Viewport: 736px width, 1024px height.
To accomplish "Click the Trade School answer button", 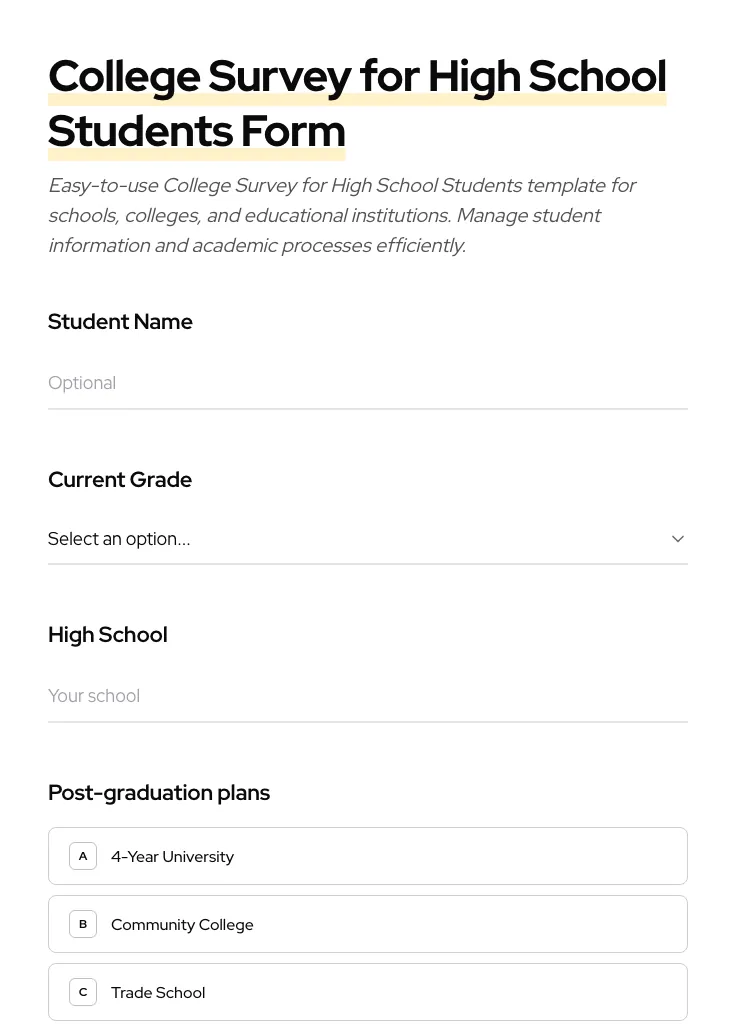I will [368, 992].
